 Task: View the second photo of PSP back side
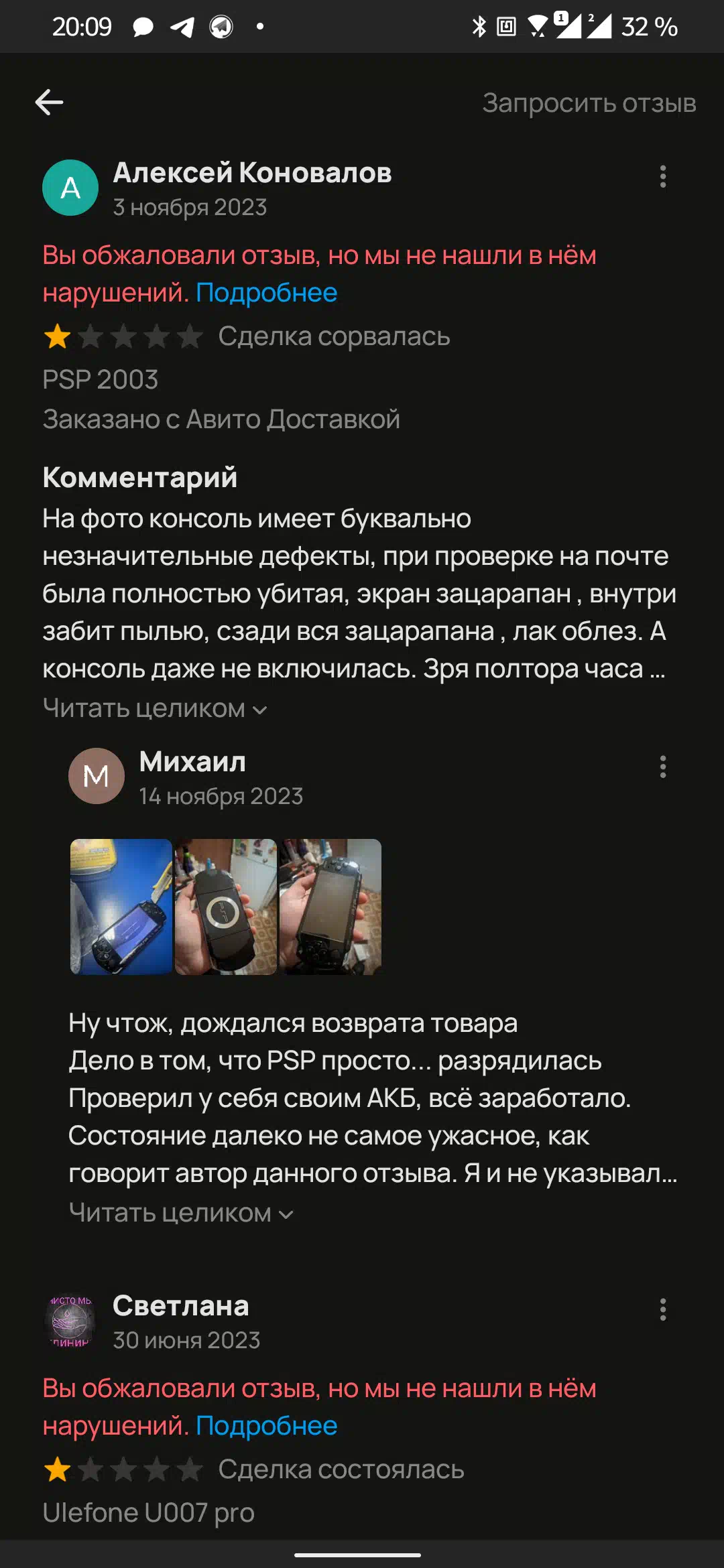(226, 907)
